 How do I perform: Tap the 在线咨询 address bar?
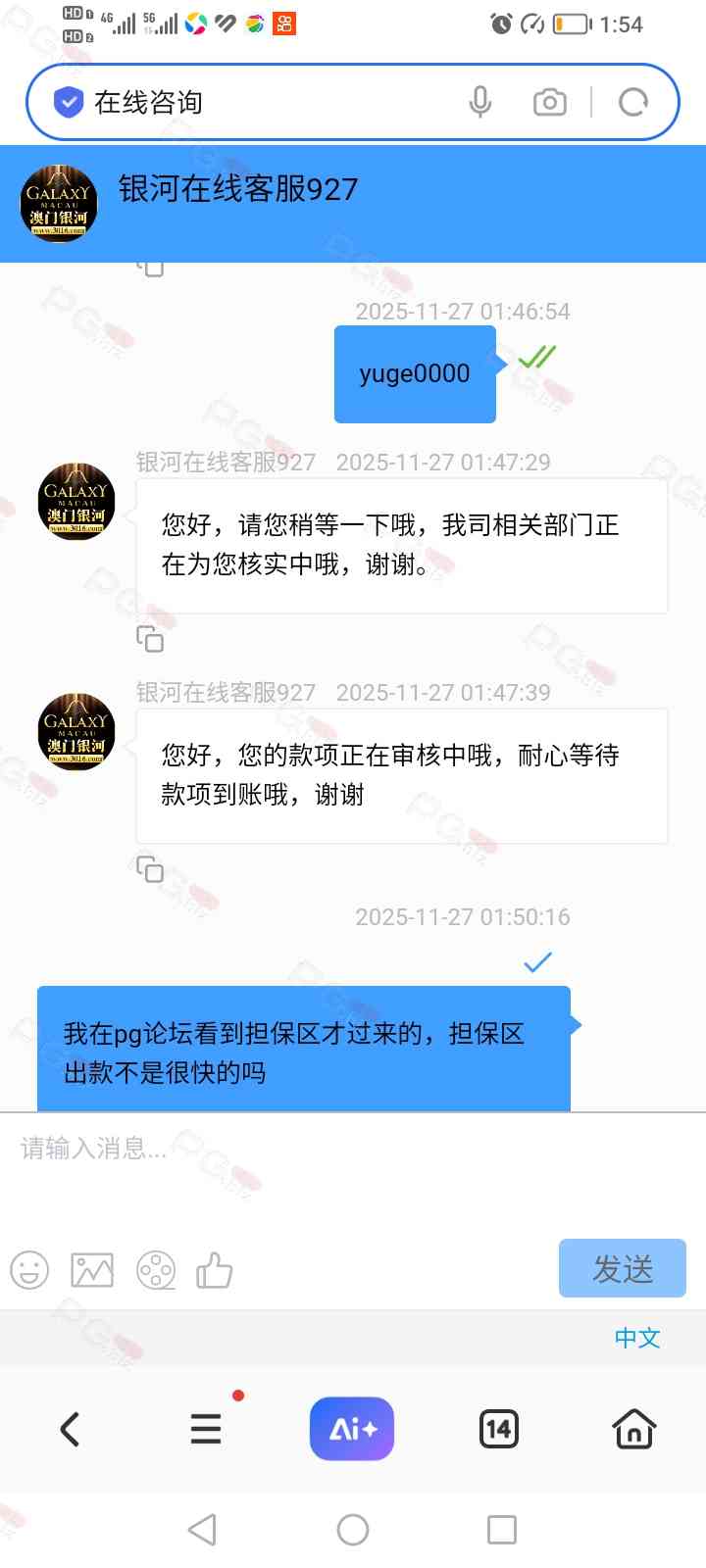265,102
